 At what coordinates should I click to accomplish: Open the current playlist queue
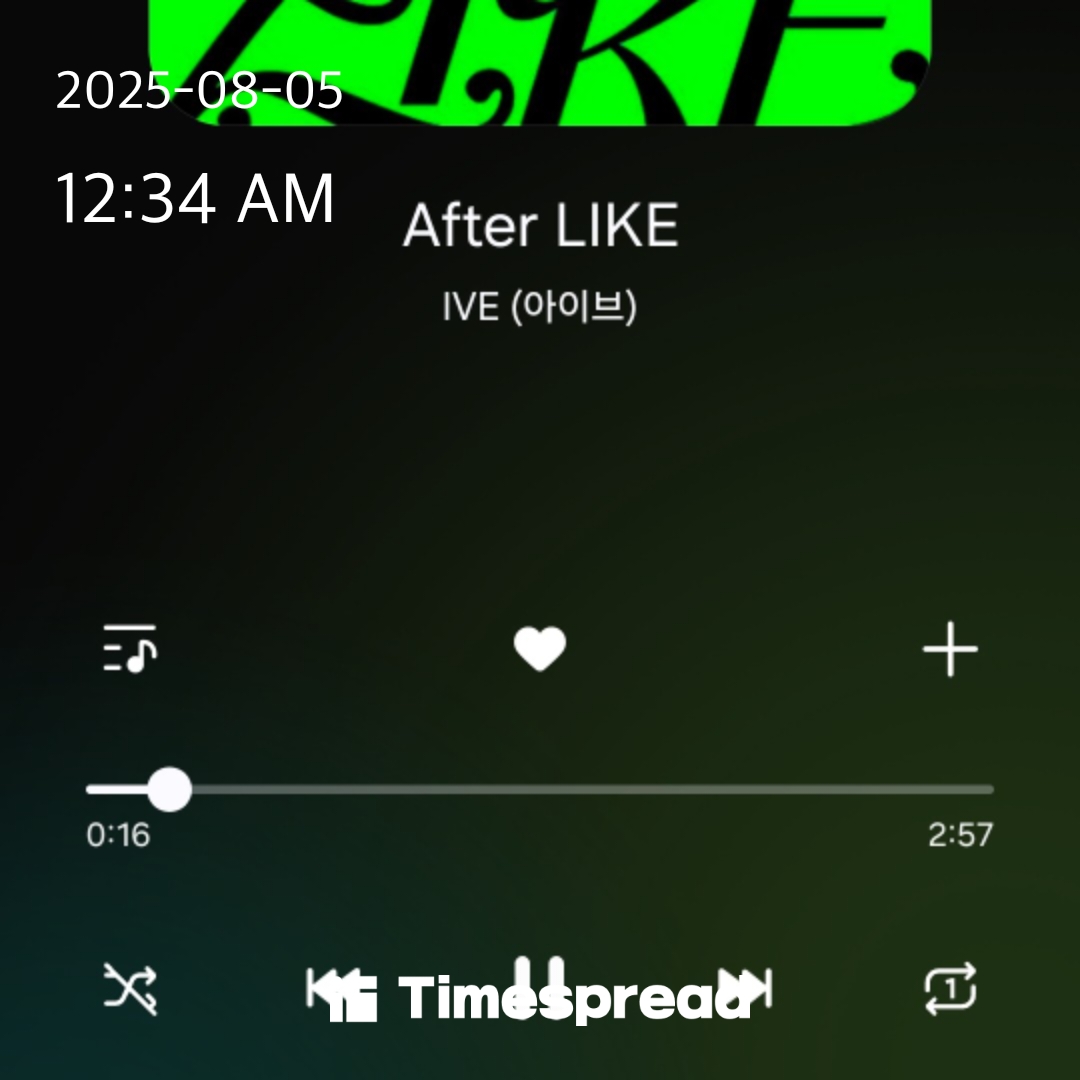(x=130, y=649)
